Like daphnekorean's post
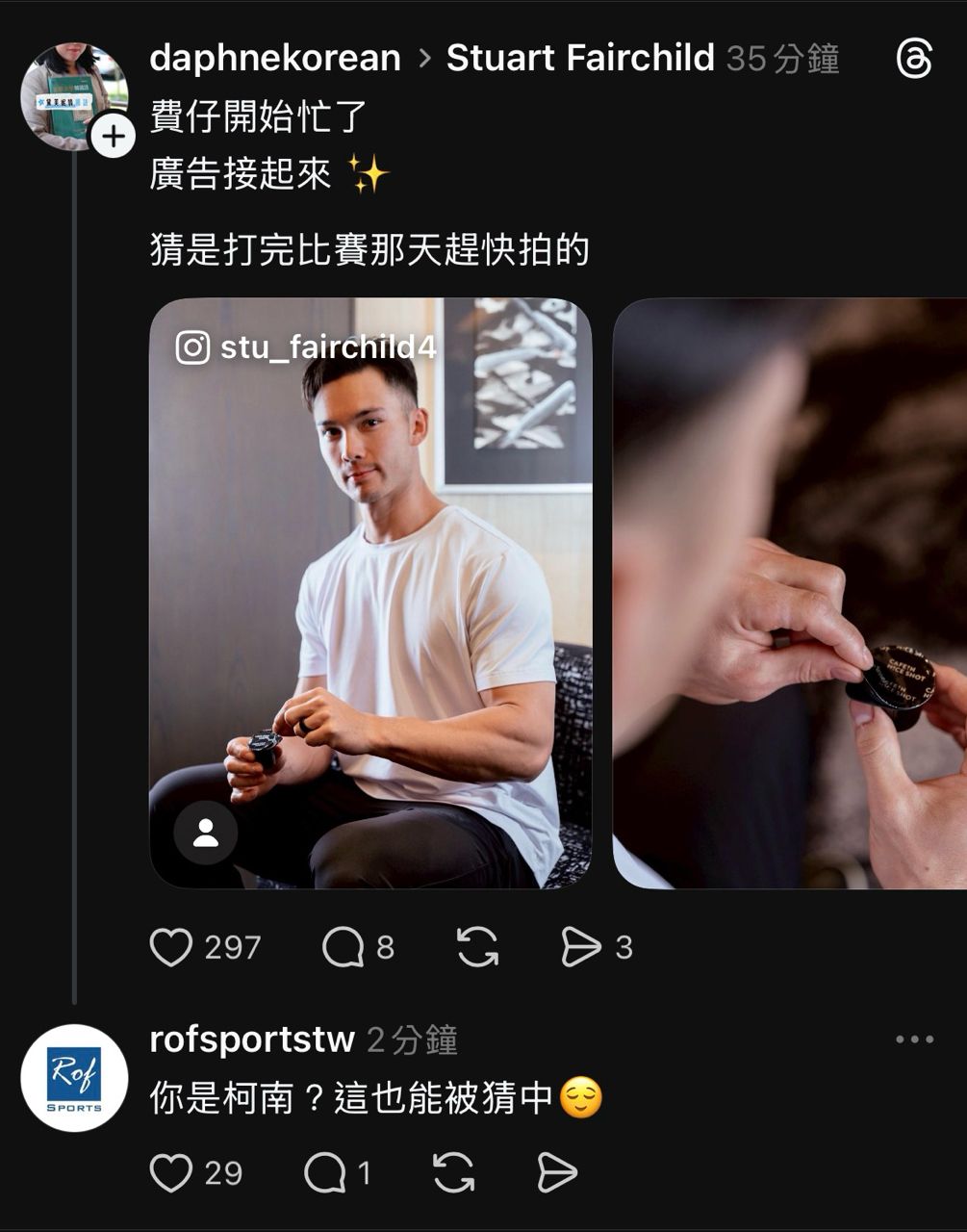Image resolution: width=967 pixels, height=1232 pixels. 172,947
